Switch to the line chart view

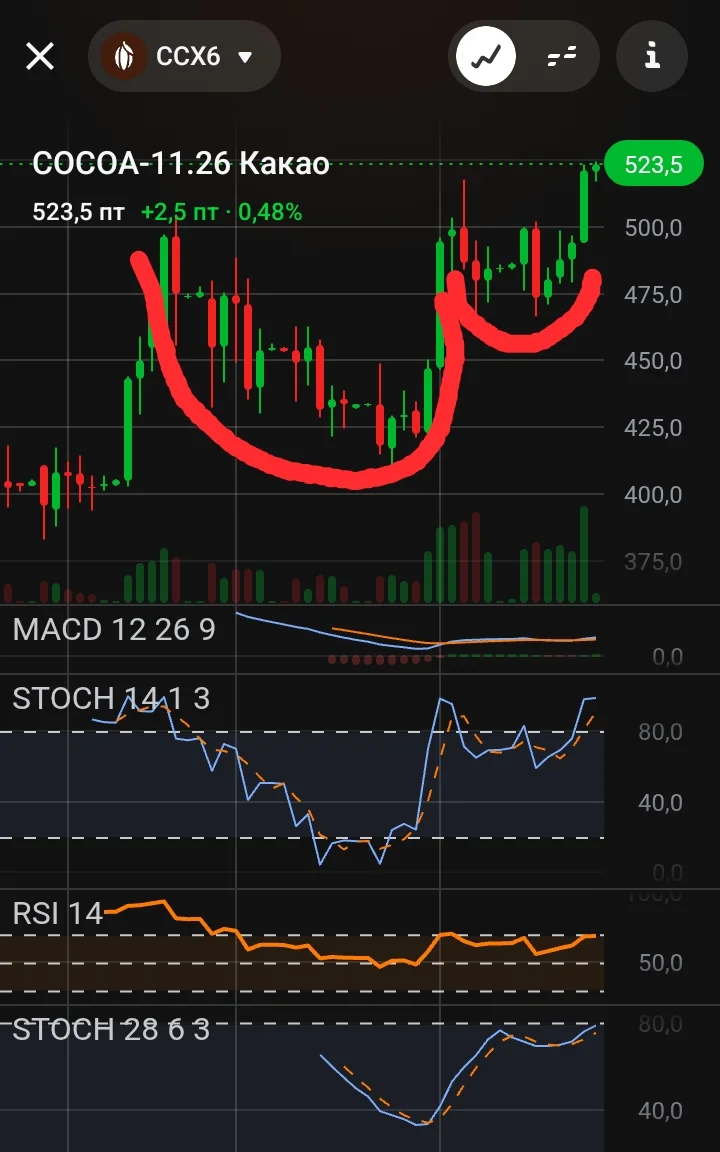[486, 56]
